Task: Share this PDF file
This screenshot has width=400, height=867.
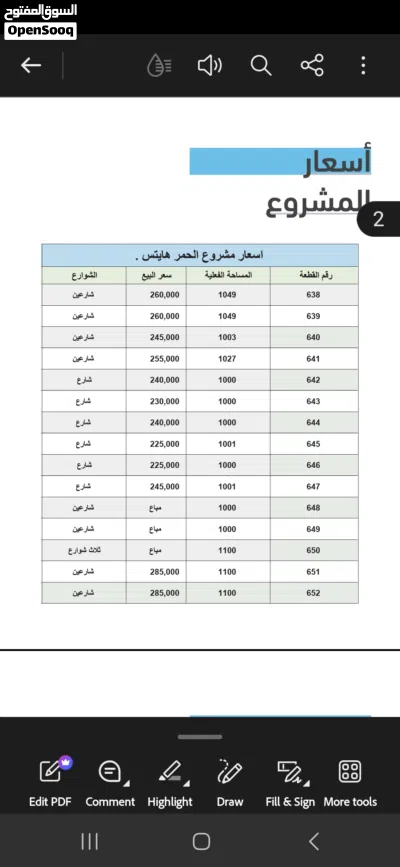Action: (x=312, y=66)
